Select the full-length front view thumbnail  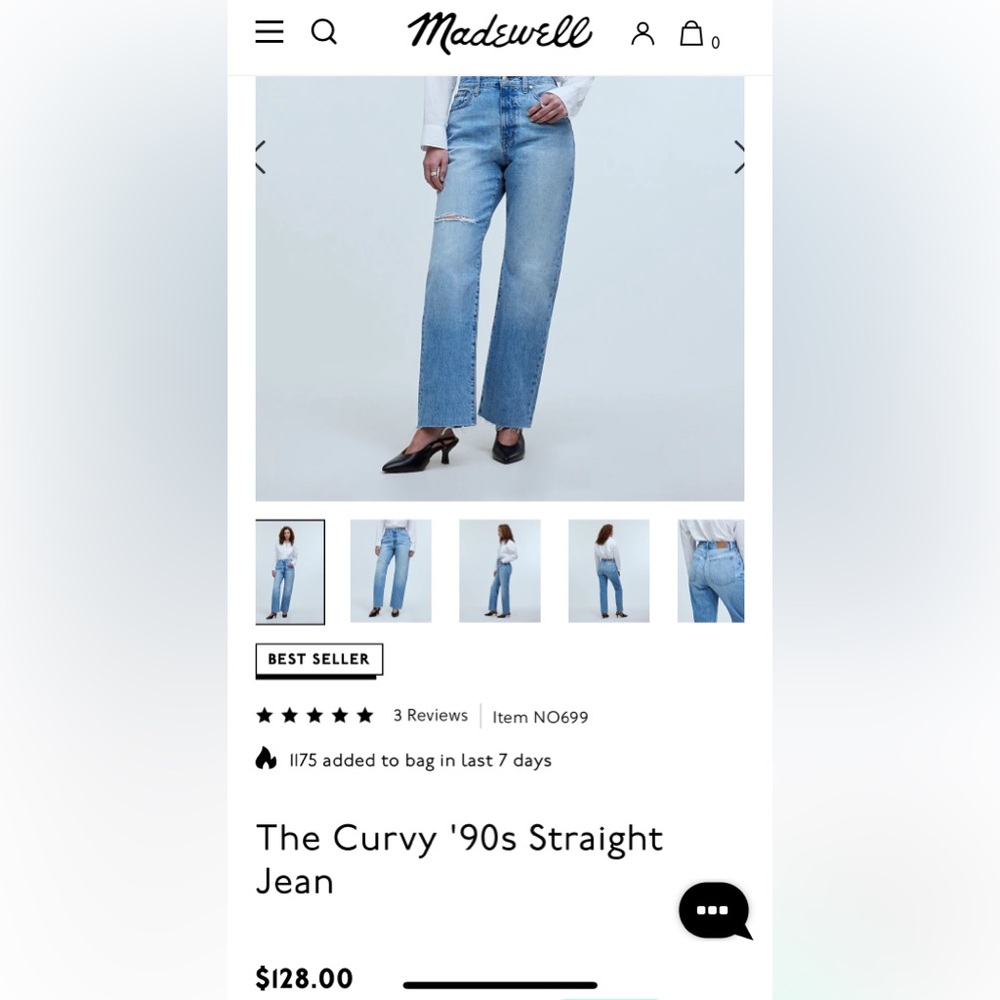[x=290, y=572]
